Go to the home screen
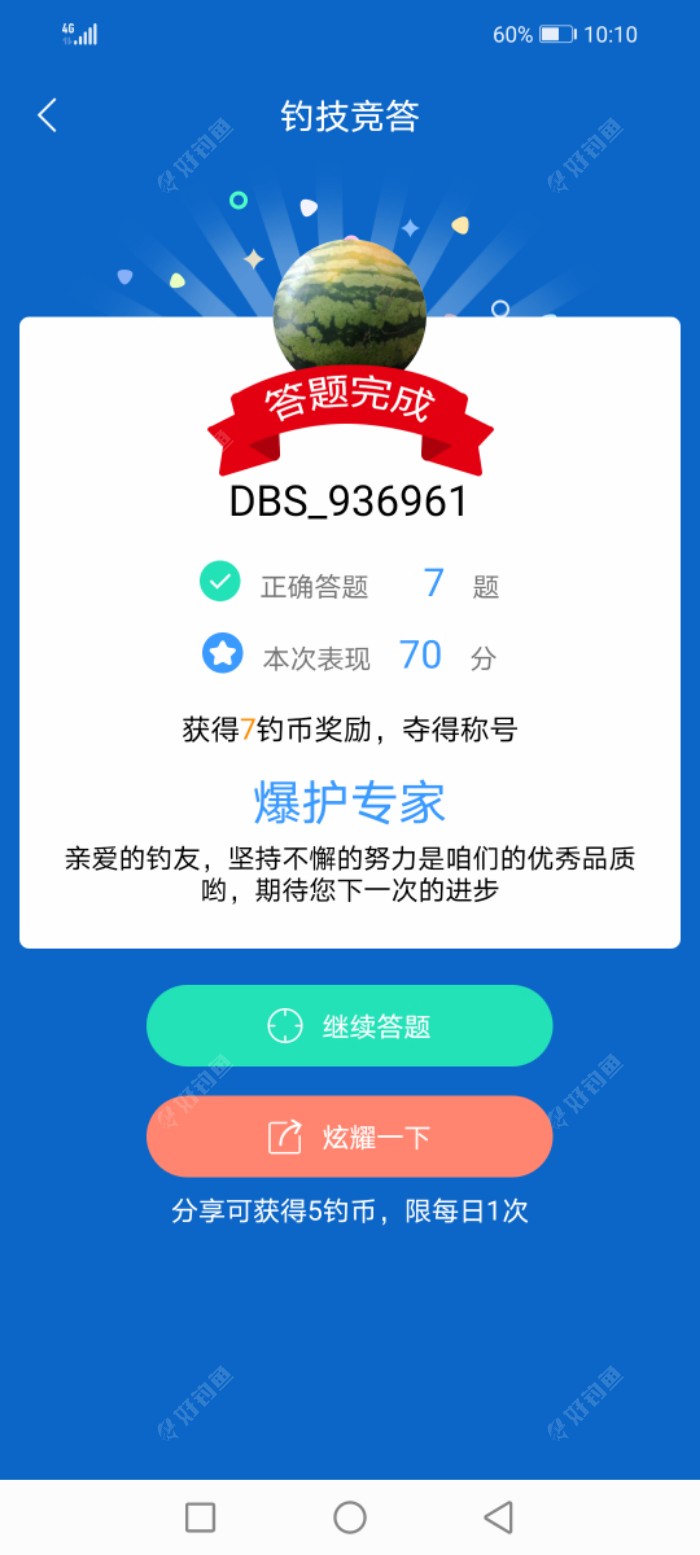The height and width of the screenshot is (1555, 700). coord(349,1517)
